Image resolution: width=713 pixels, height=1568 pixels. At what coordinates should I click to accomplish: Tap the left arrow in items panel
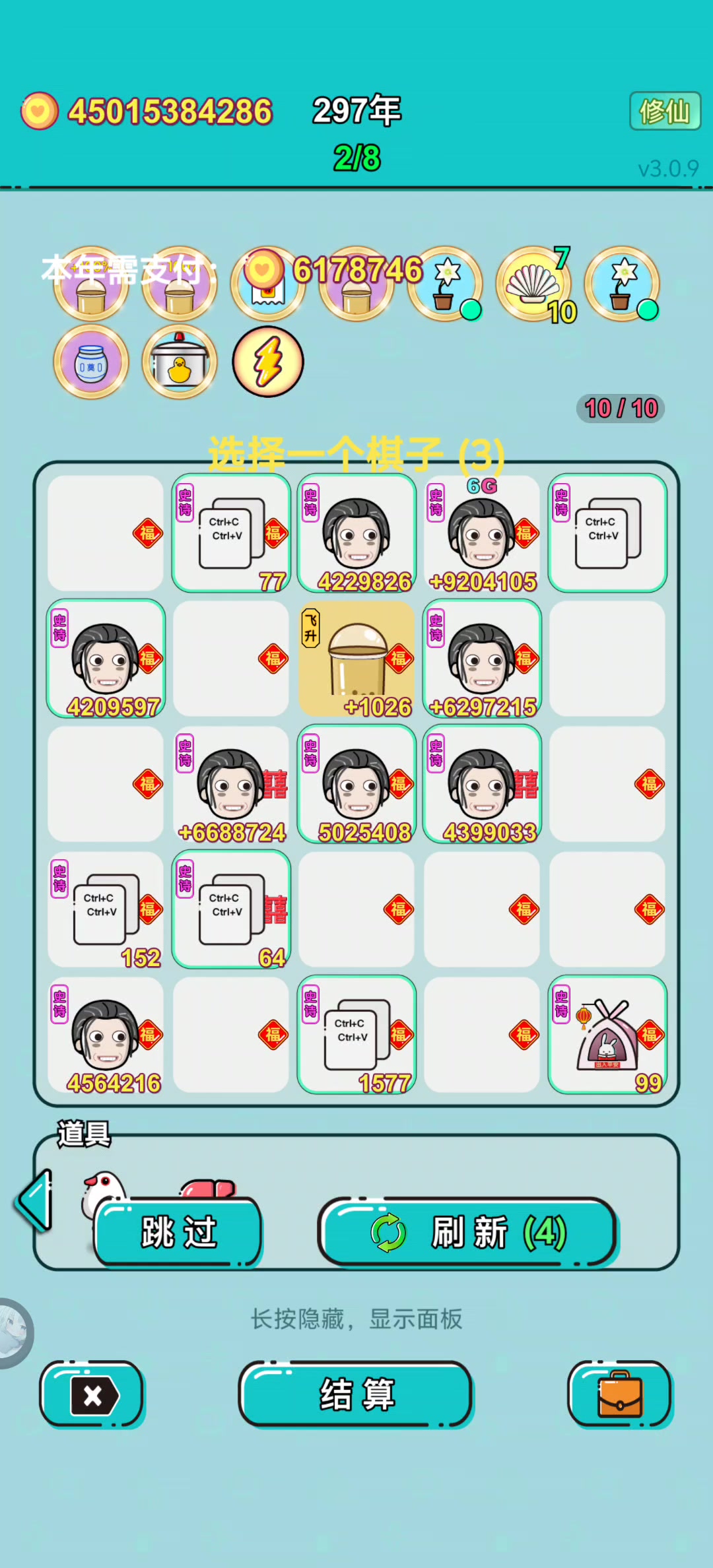(34, 1201)
